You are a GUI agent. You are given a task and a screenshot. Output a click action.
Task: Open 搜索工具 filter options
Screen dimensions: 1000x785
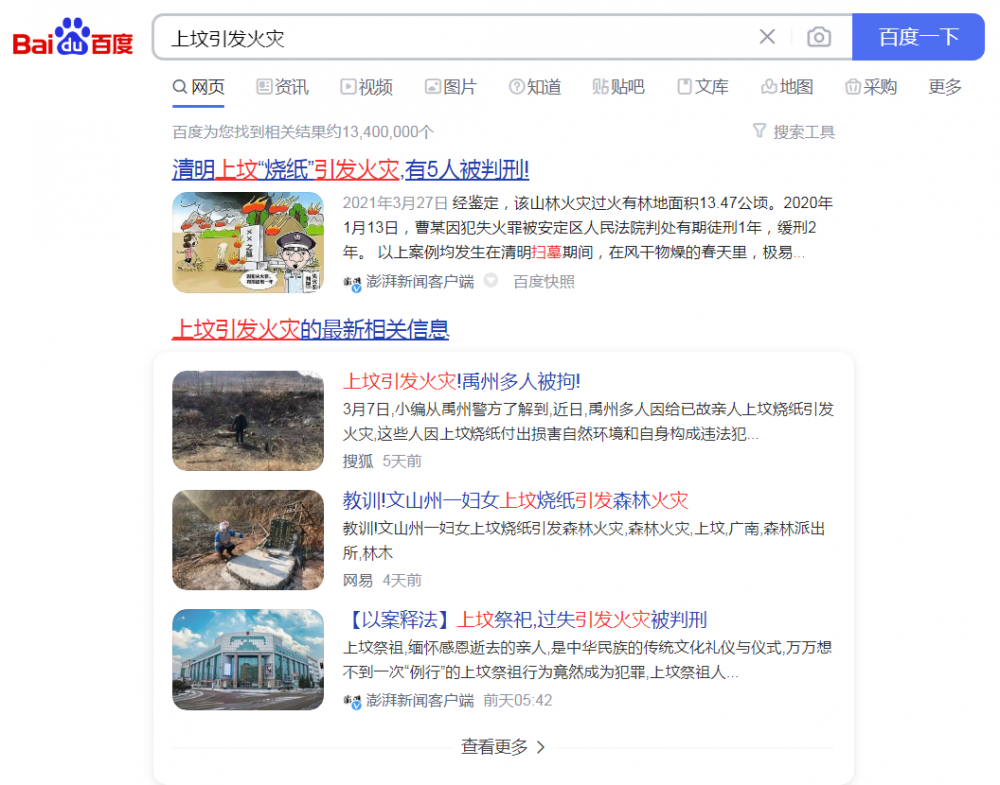(794, 131)
